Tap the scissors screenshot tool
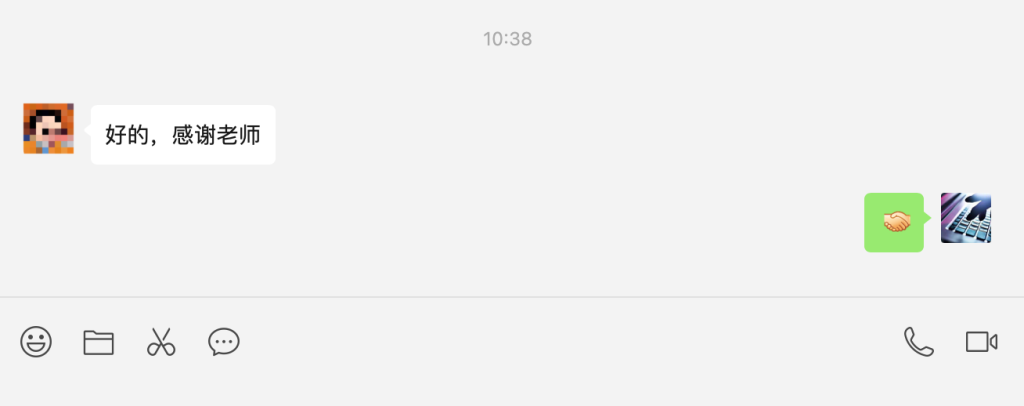This screenshot has width=1024, height=406. (161, 342)
